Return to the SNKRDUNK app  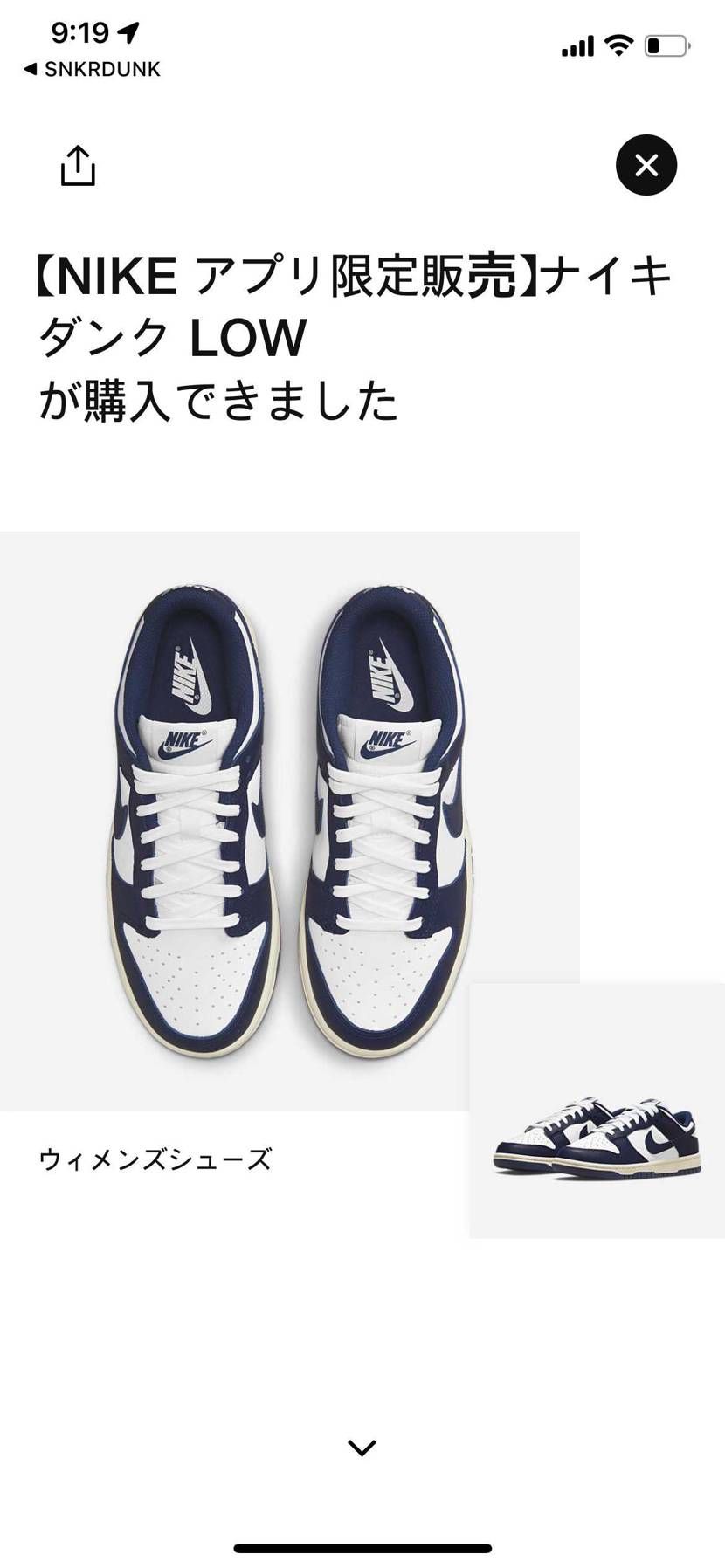92,69
